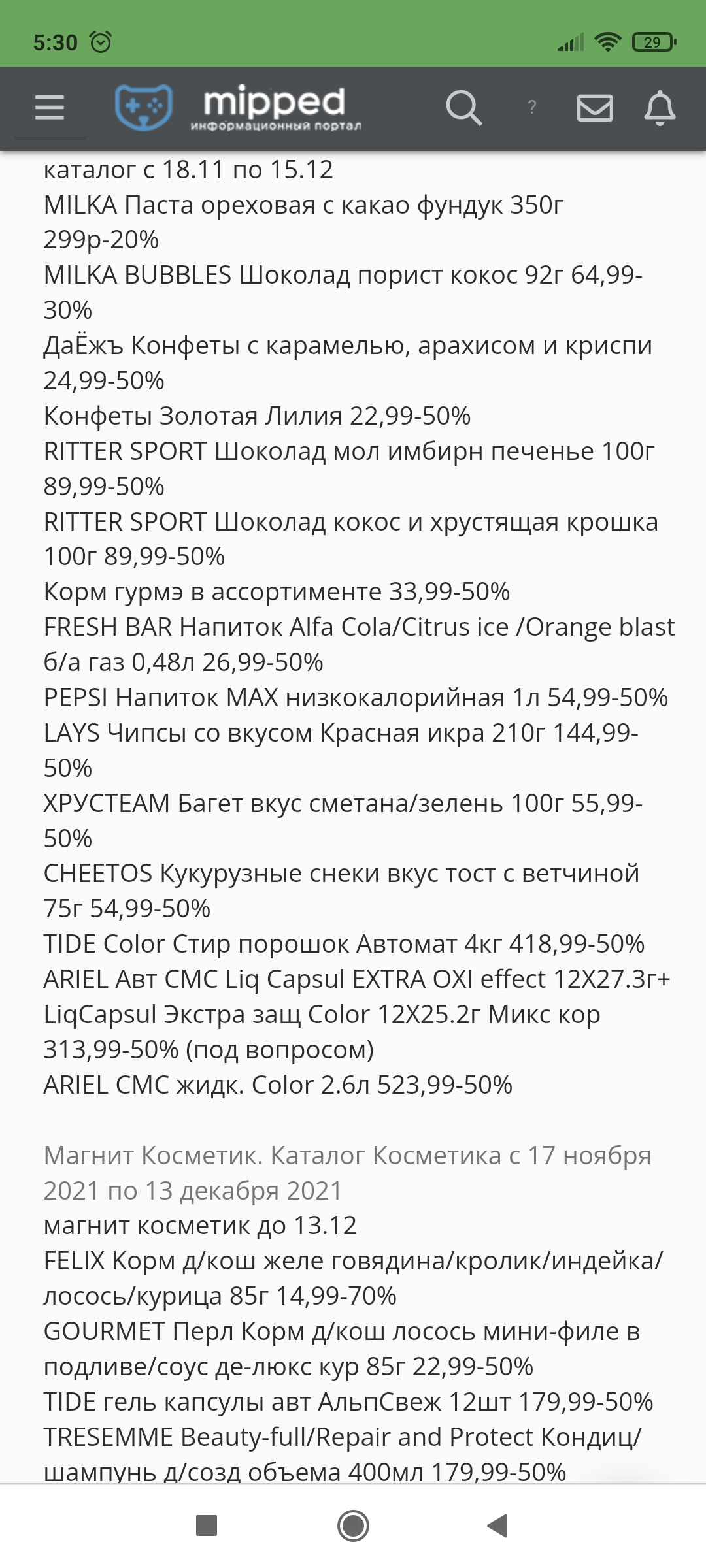
Task: Tap the question mark help icon
Action: click(532, 107)
